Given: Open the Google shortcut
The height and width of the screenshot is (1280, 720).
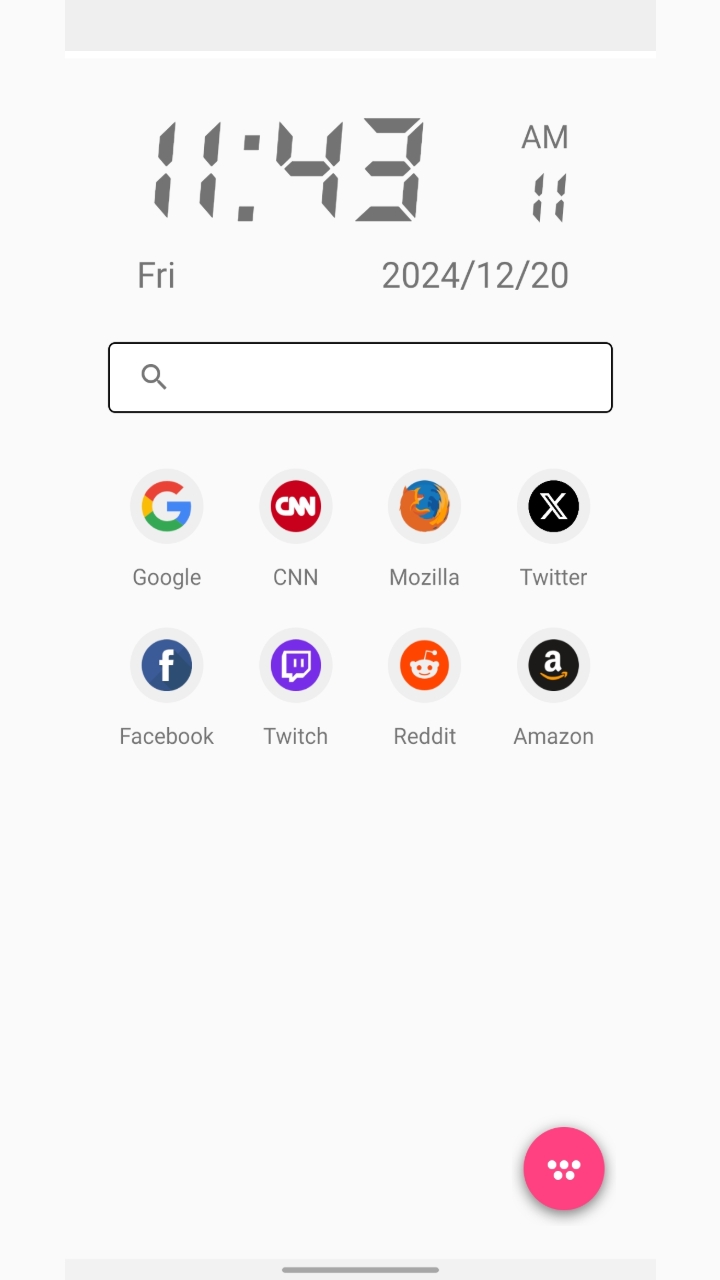Looking at the screenshot, I should [166, 506].
